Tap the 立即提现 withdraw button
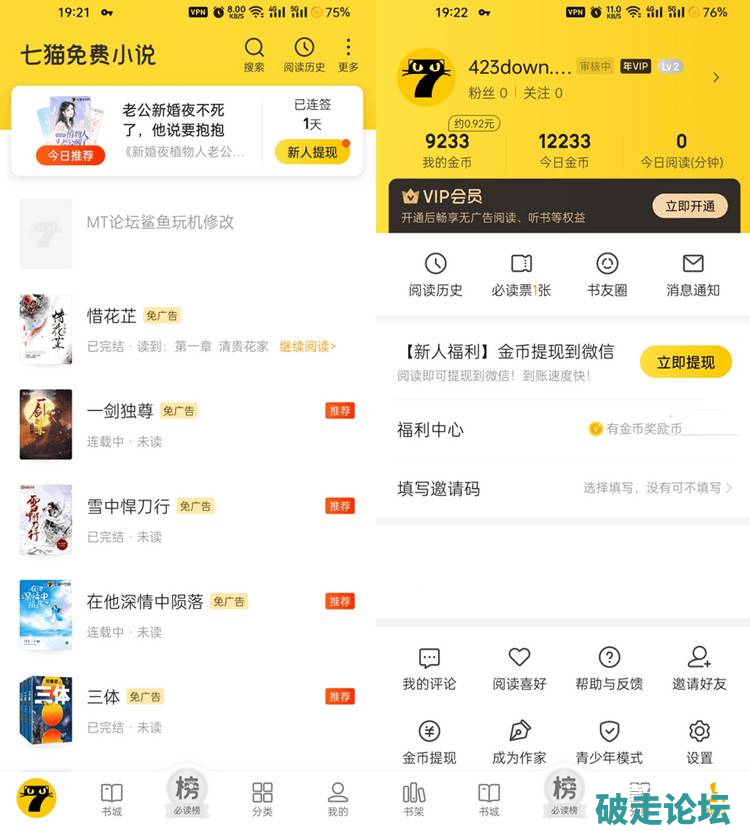The image size is (750, 831). 685,362
